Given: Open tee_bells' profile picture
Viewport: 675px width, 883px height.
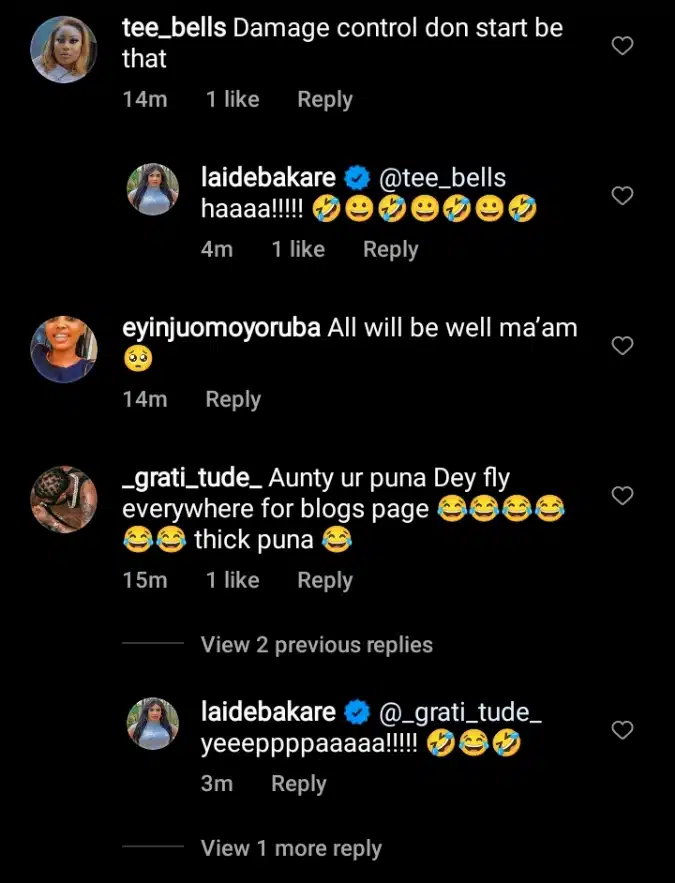Looking at the screenshot, I should (64, 50).
